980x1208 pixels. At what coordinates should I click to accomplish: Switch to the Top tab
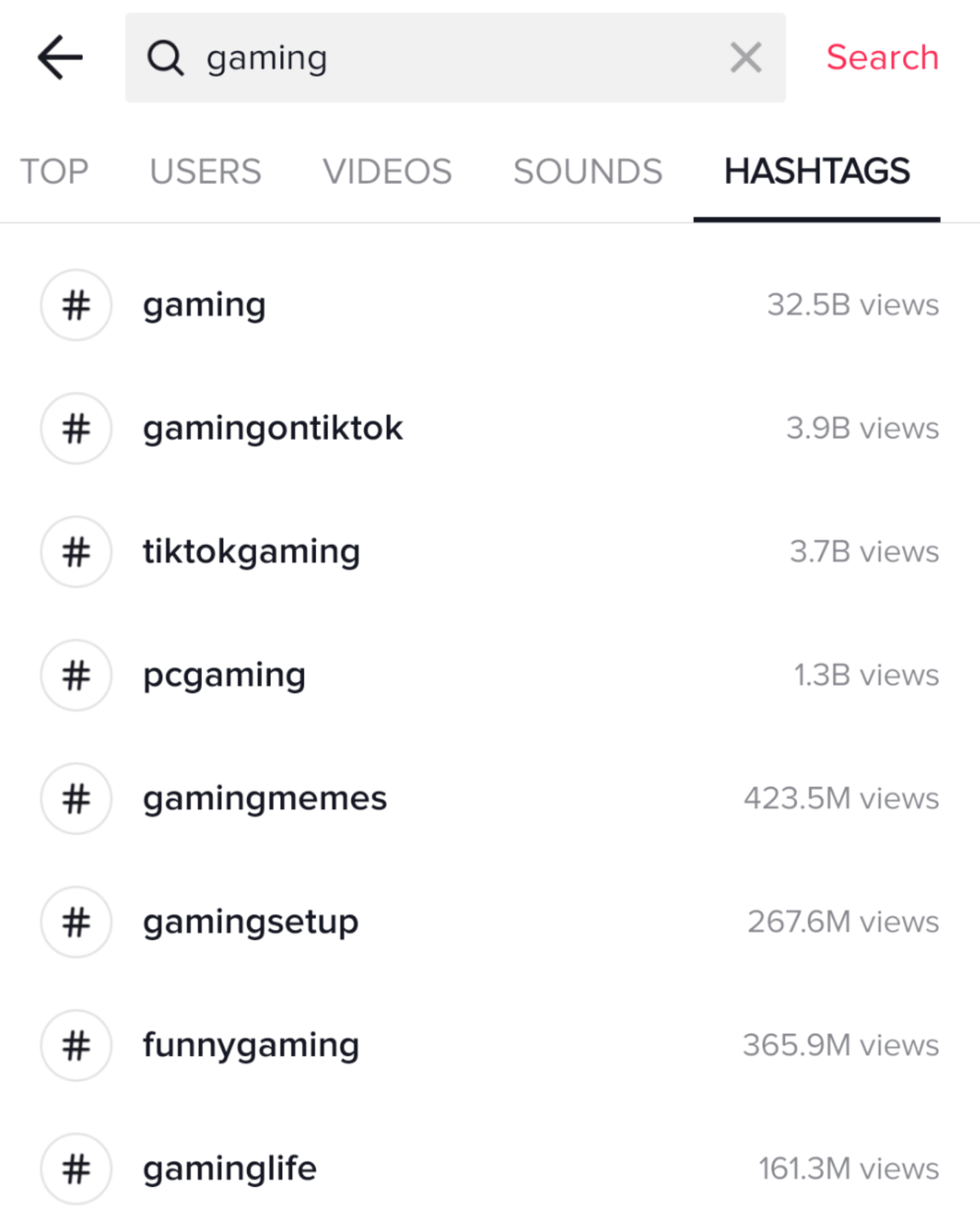(54, 172)
